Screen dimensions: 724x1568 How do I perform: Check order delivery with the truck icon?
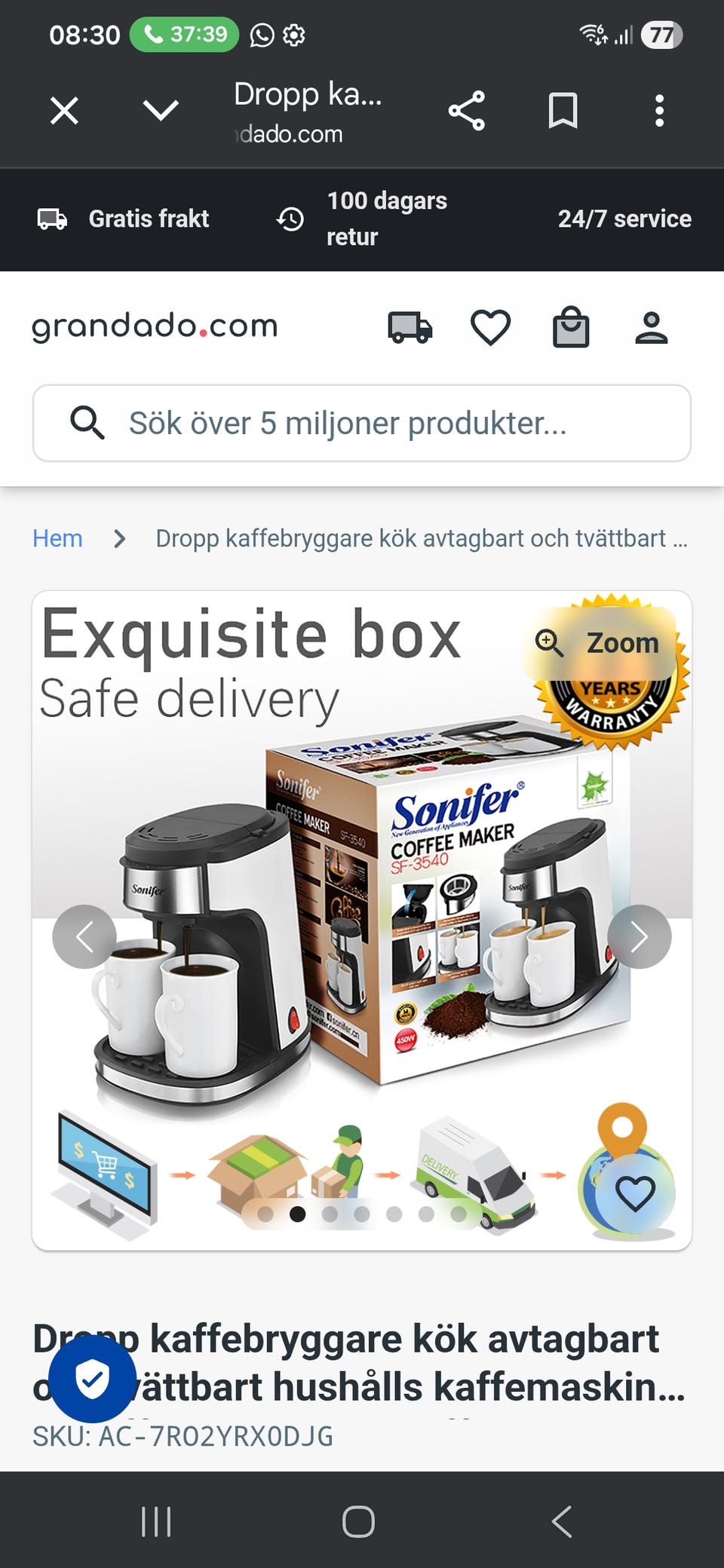pos(410,326)
